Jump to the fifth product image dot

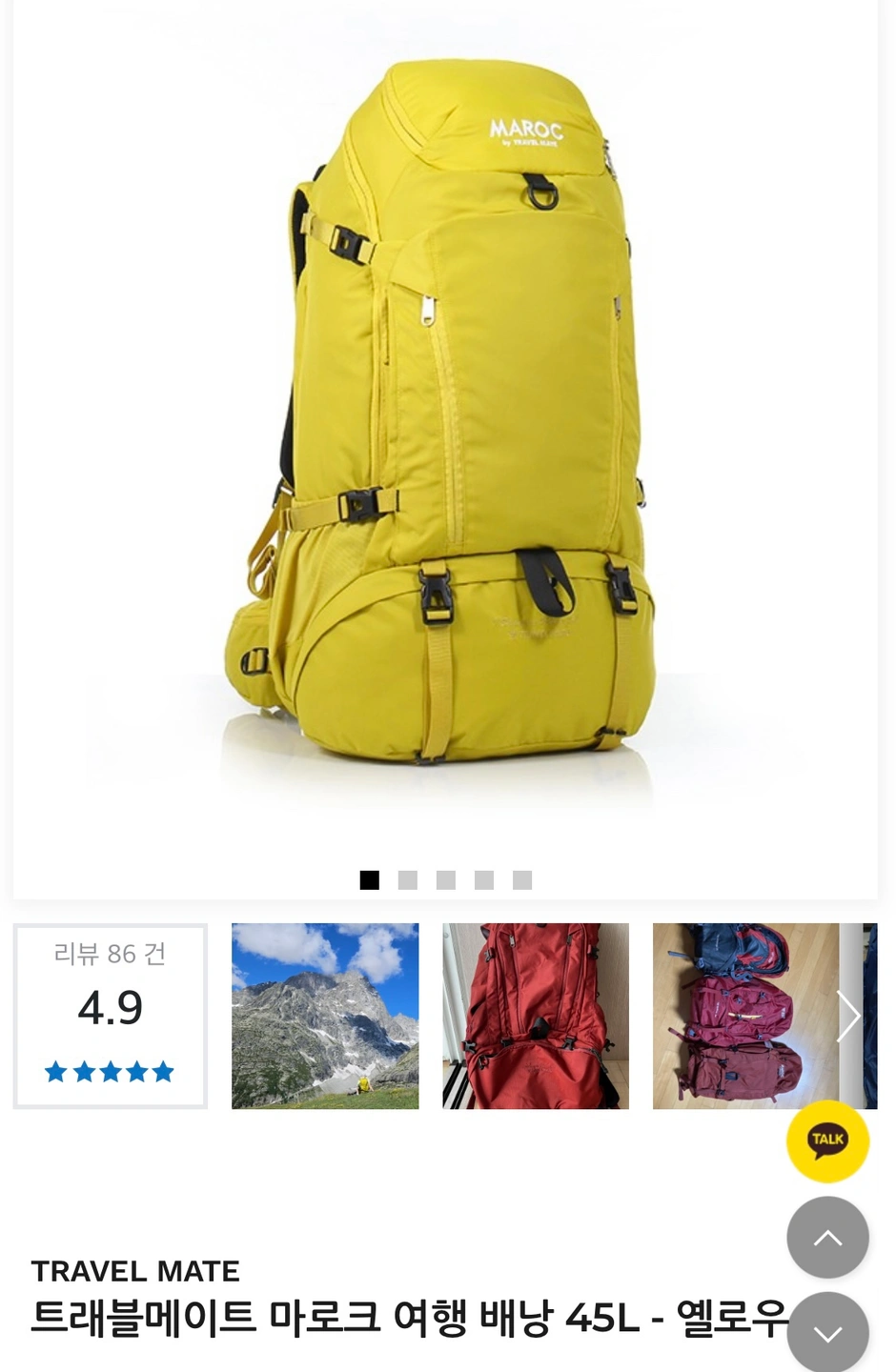[x=521, y=879]
